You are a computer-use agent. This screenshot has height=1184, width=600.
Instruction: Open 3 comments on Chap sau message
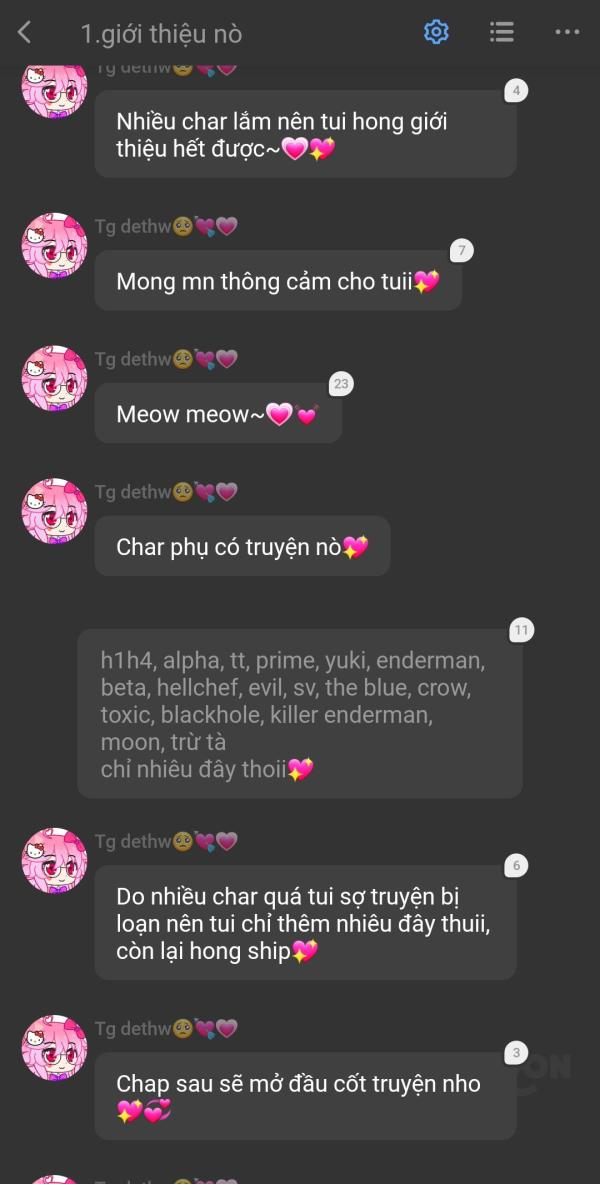(x=516, y=1053)
